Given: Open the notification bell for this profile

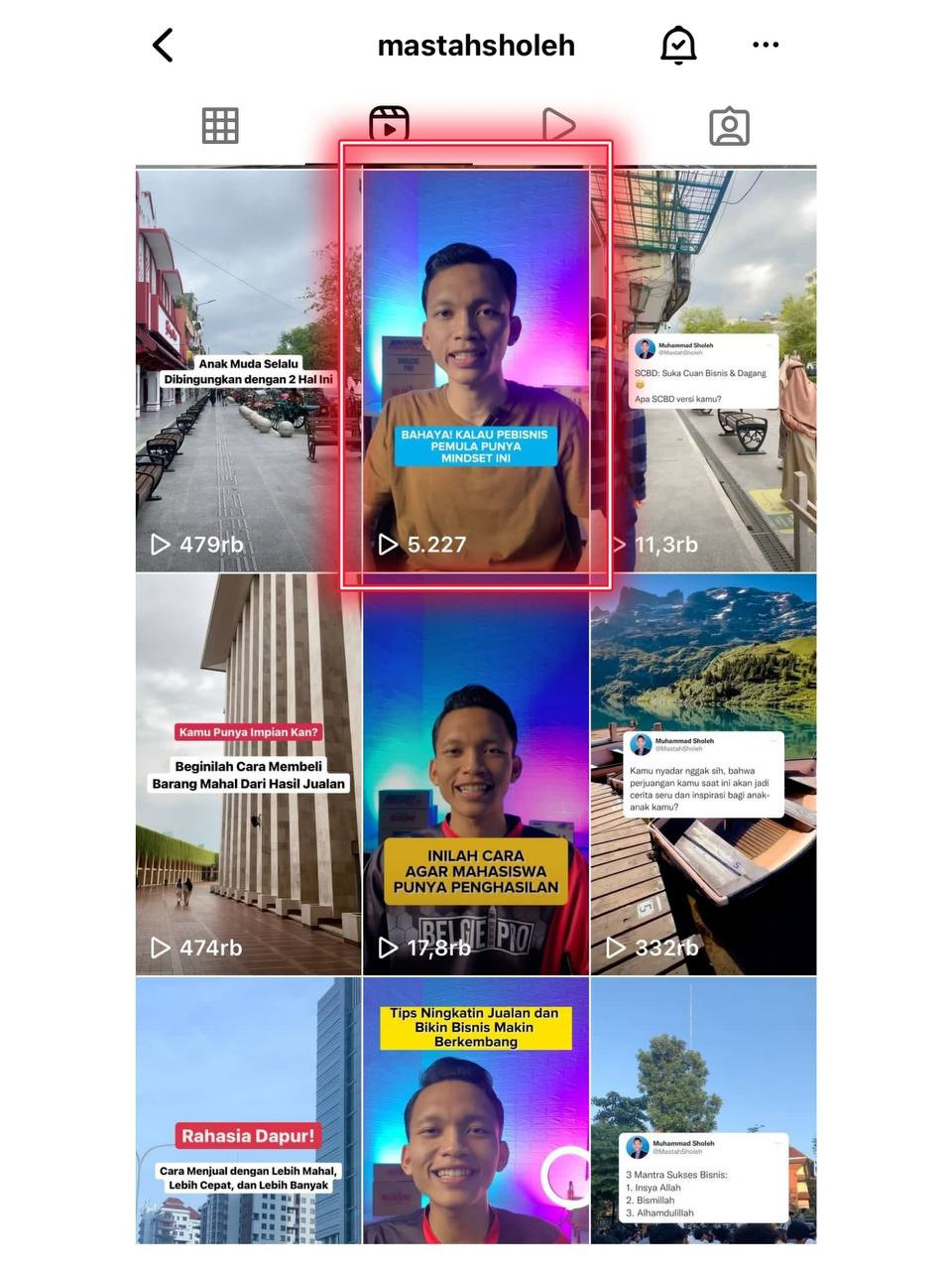Looking at the screenshot, I should pos(678,46).
